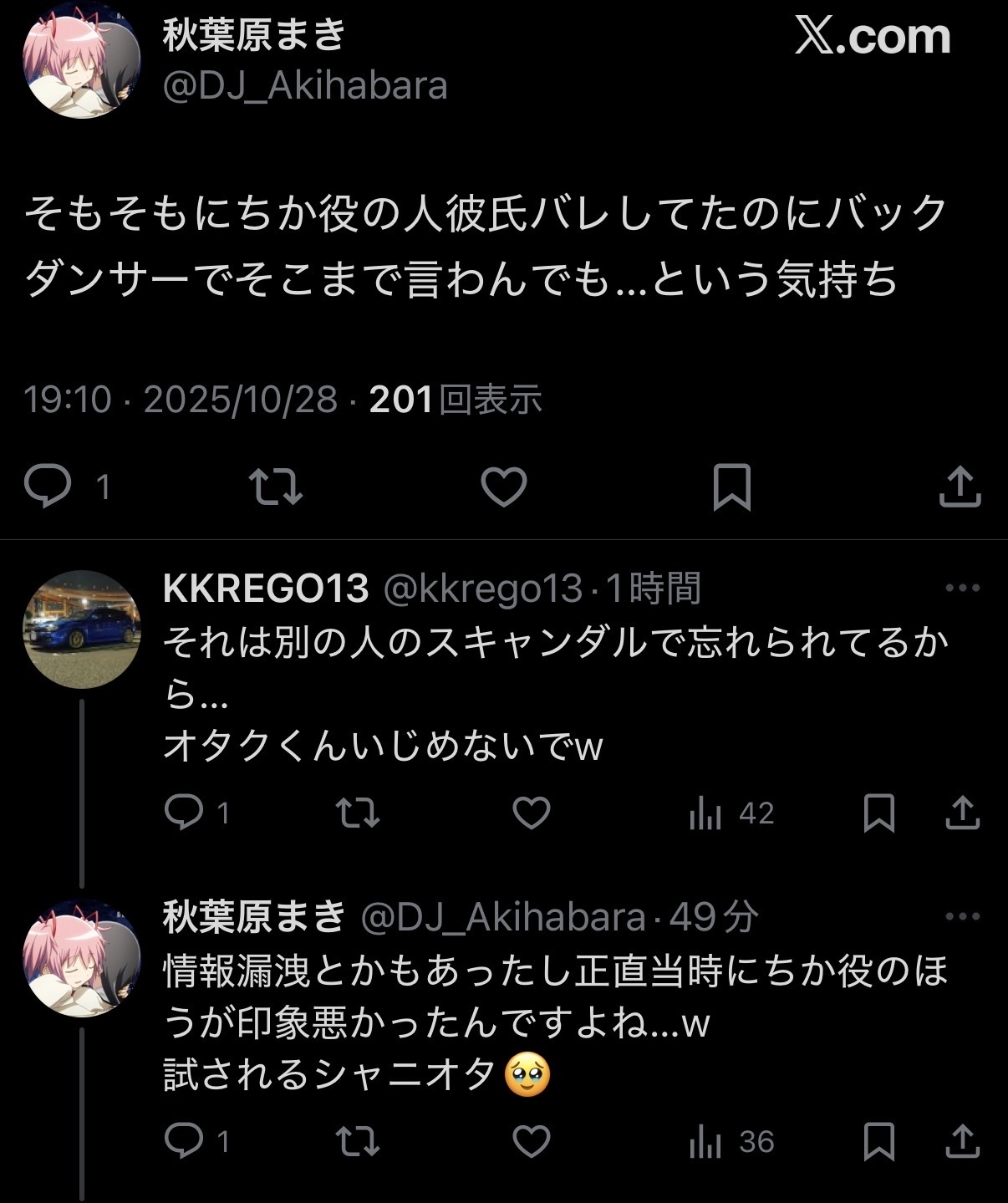Repost KKREGO13's reply
This screenshot has width=1008, height=1203.
(358, 812)
